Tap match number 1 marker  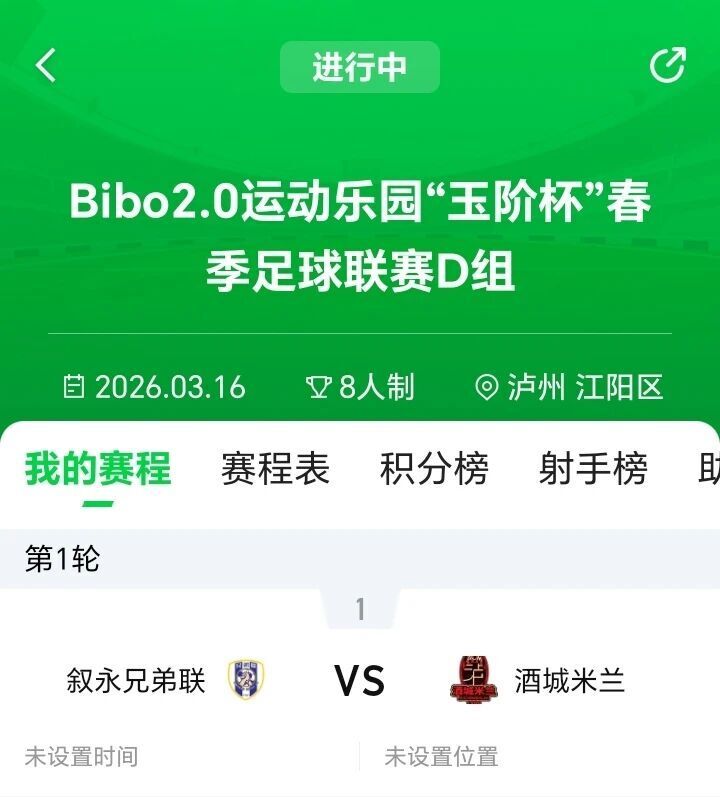(360, 608)
